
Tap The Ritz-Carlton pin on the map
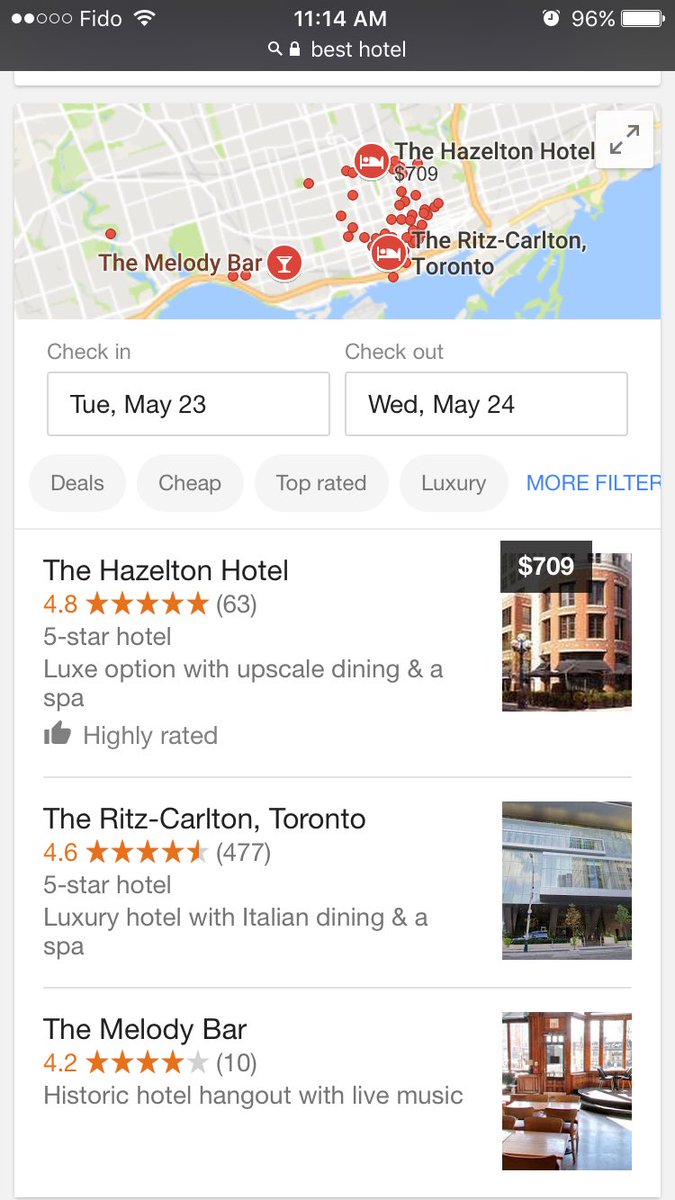(388, 253)
